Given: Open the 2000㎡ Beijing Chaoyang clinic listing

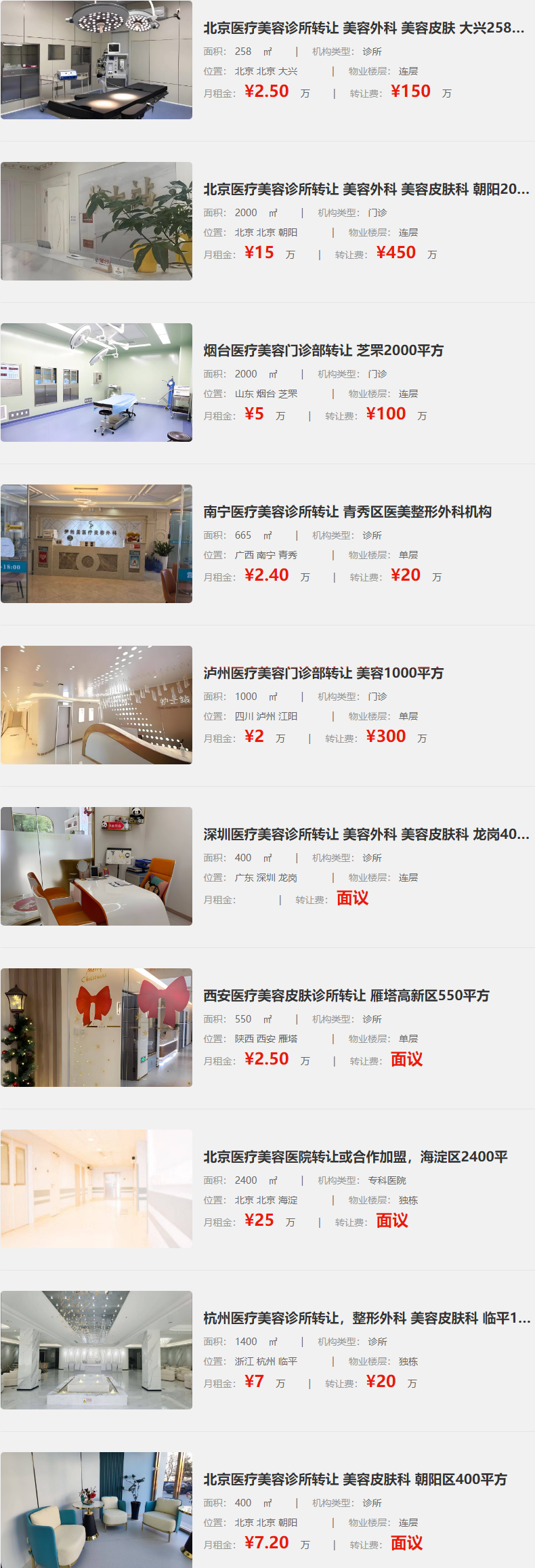Looking at the screenshot, I should click(366, 190).
